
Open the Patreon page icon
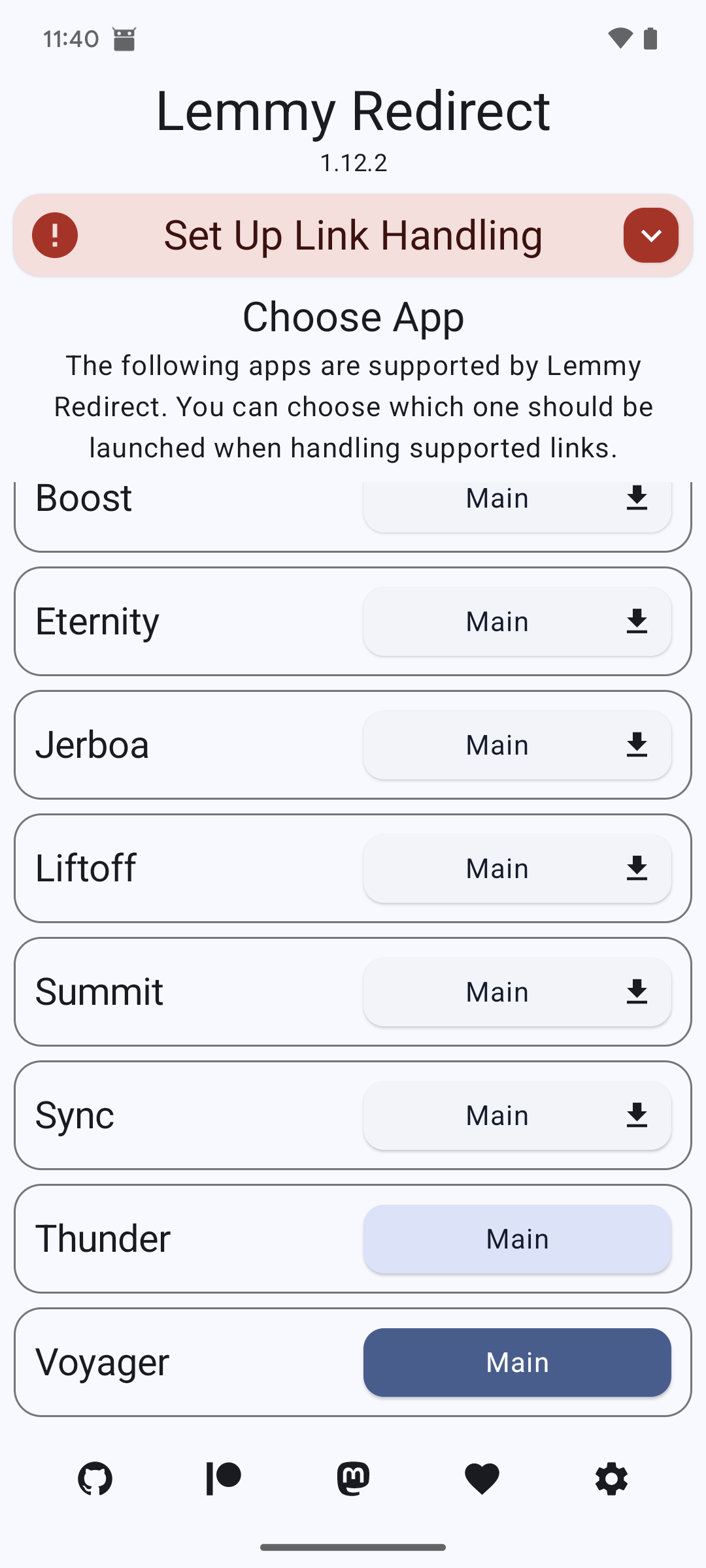point(224,1478)
